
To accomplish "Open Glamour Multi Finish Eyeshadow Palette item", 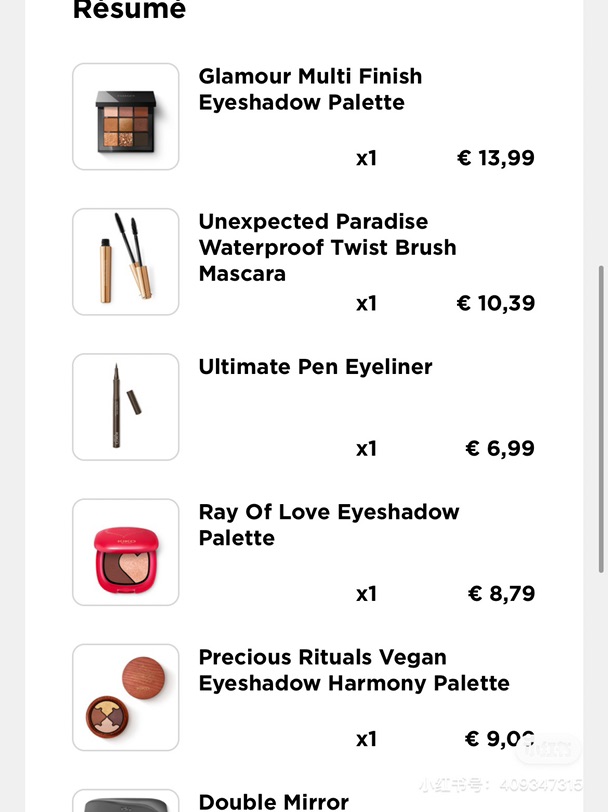I will [310, 90].
